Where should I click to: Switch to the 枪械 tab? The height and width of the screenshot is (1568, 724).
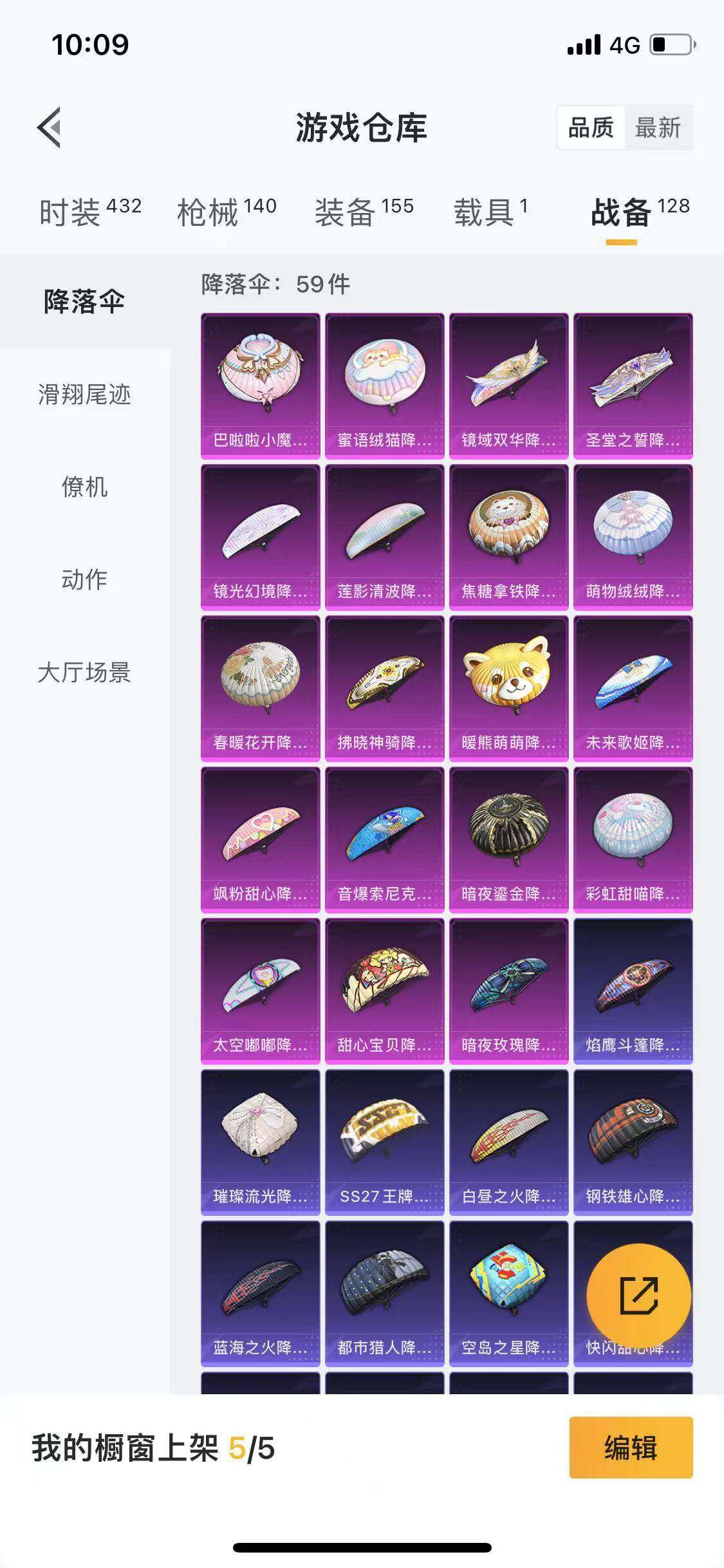(212, 207)
